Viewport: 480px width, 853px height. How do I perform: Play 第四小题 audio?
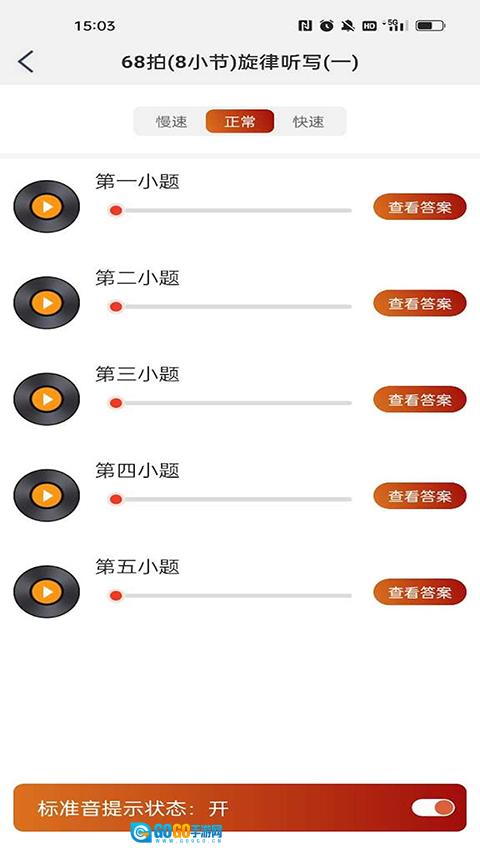[x=46, y=496]
